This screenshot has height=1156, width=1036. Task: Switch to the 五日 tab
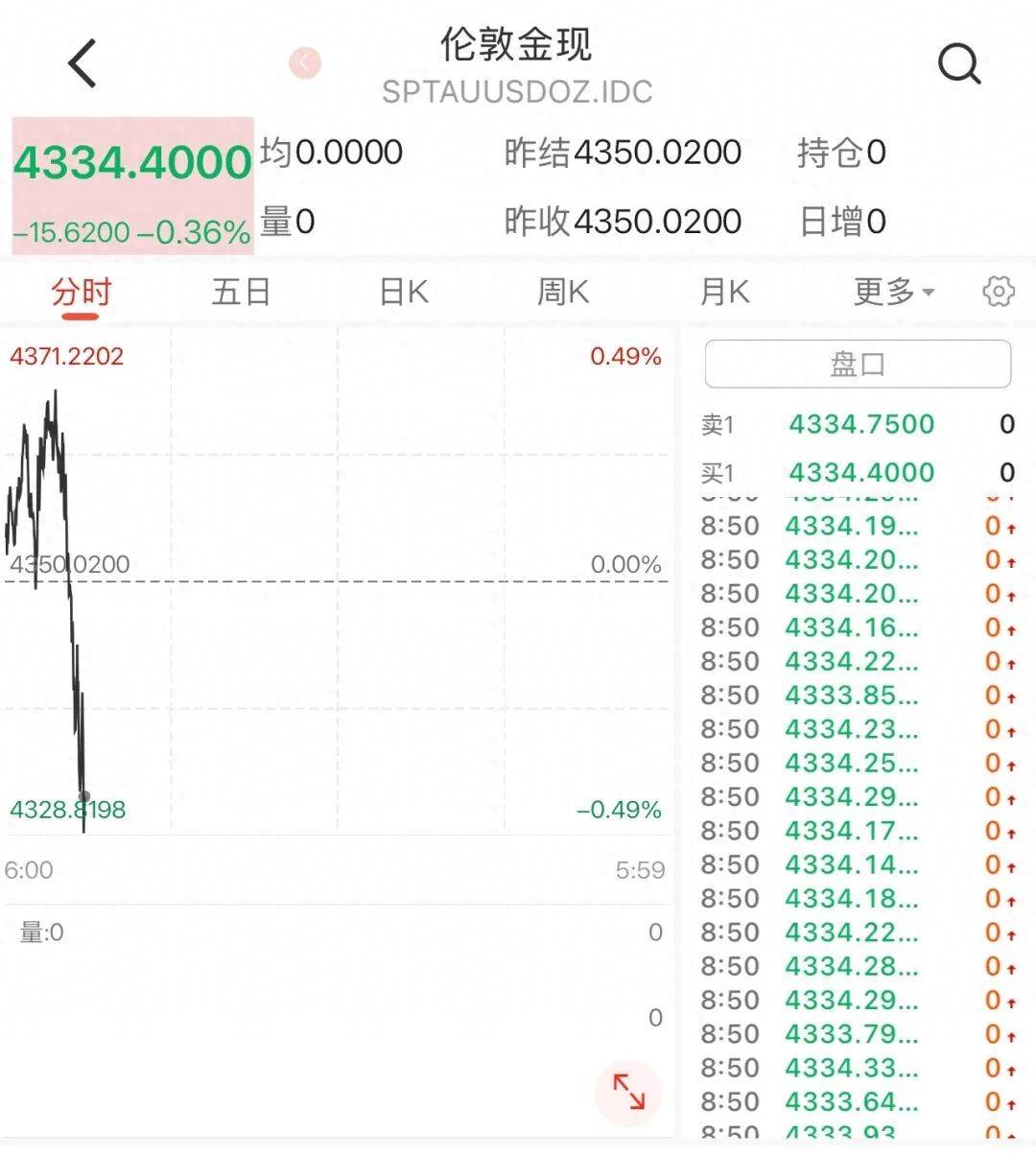coord(241,292)
